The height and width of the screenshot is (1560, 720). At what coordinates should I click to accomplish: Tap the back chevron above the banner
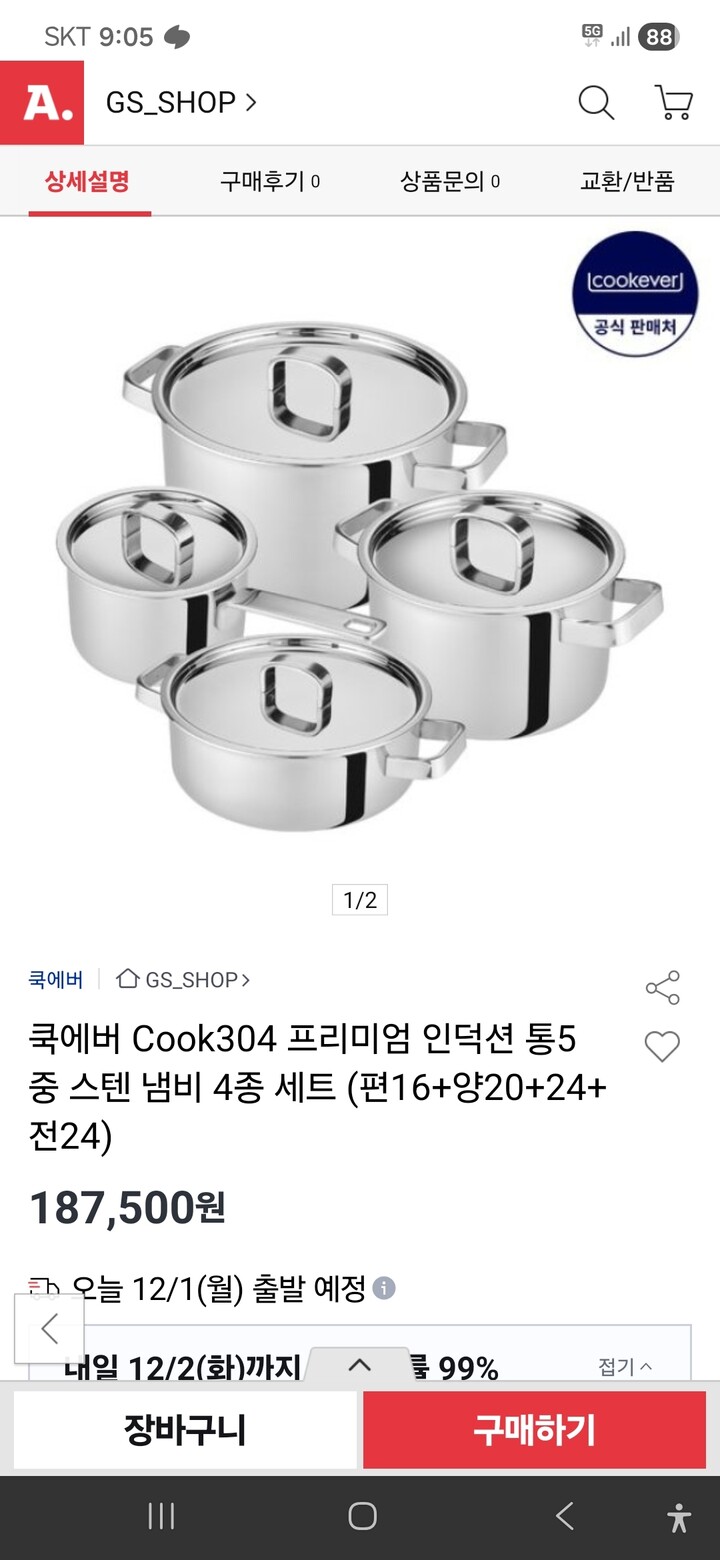coord(49,1328)
